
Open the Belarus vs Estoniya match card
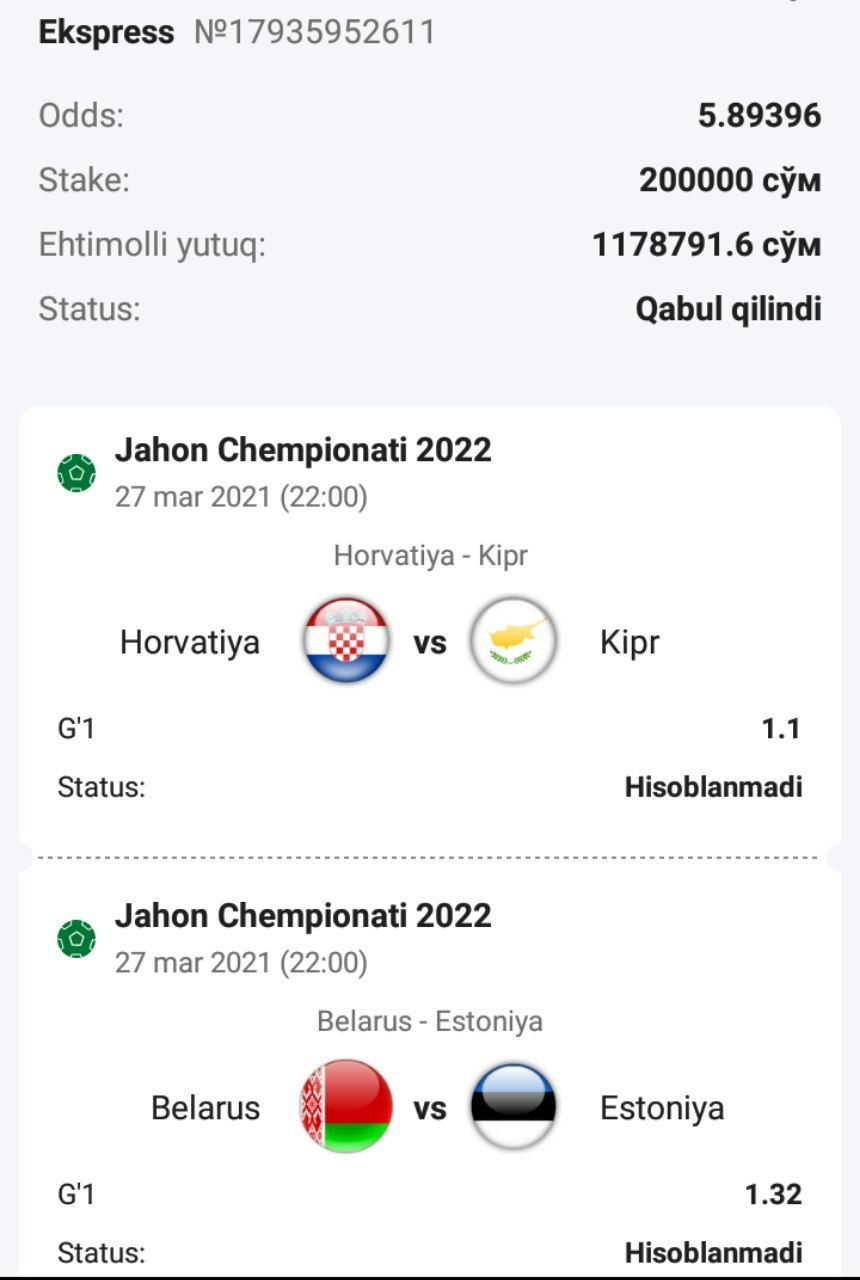pos(430,1108)
